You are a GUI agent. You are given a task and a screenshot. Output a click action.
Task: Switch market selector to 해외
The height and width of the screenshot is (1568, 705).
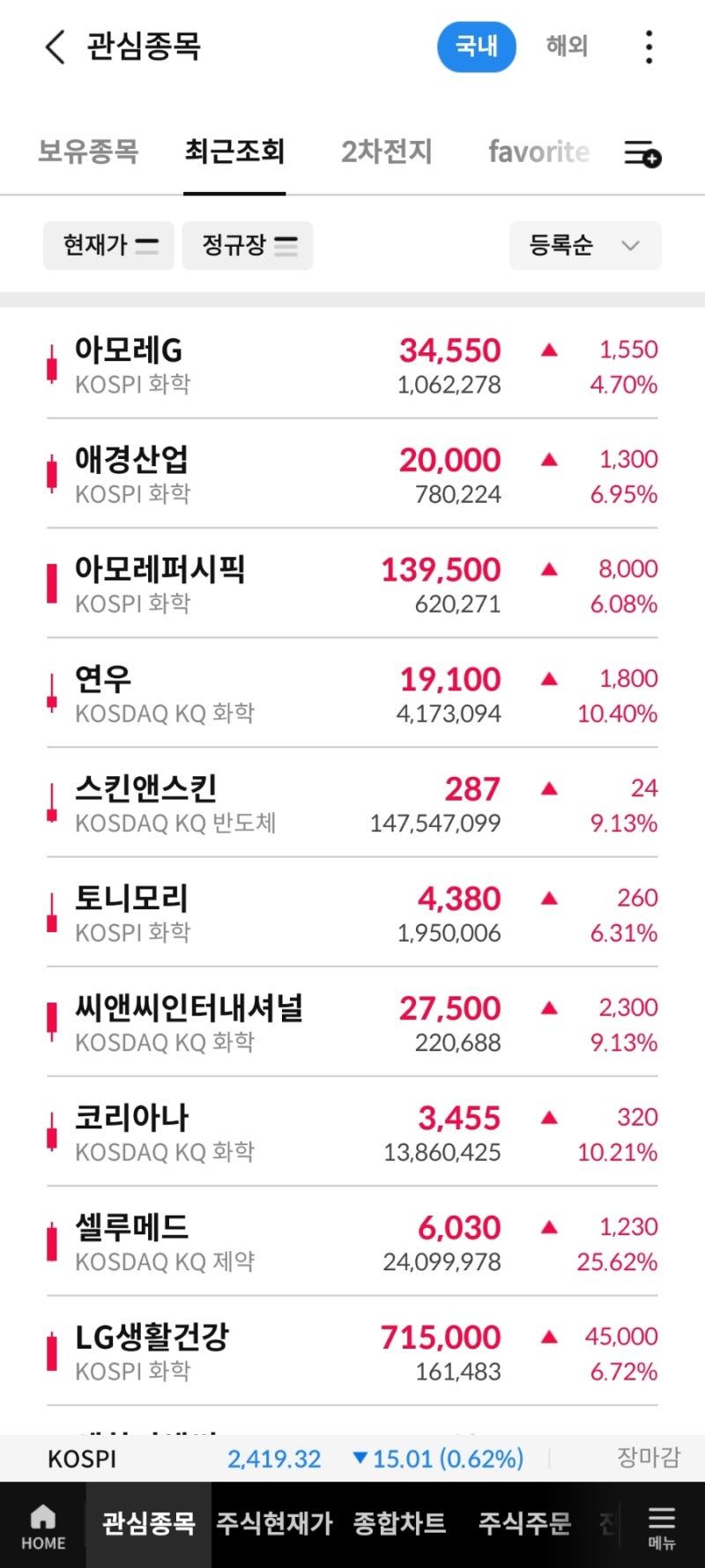(568, 48)
